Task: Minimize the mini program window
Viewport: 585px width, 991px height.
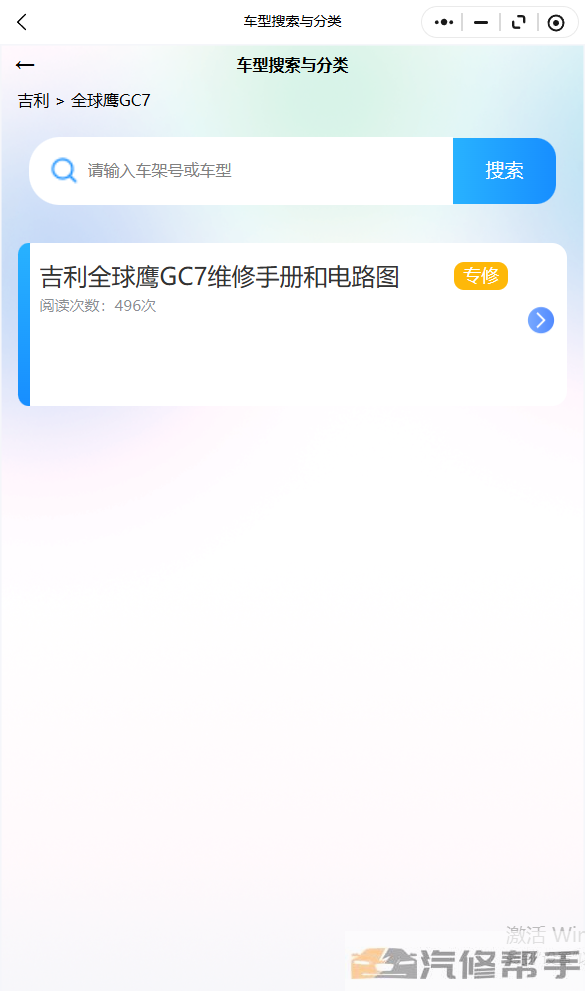Action: point(481,23)
